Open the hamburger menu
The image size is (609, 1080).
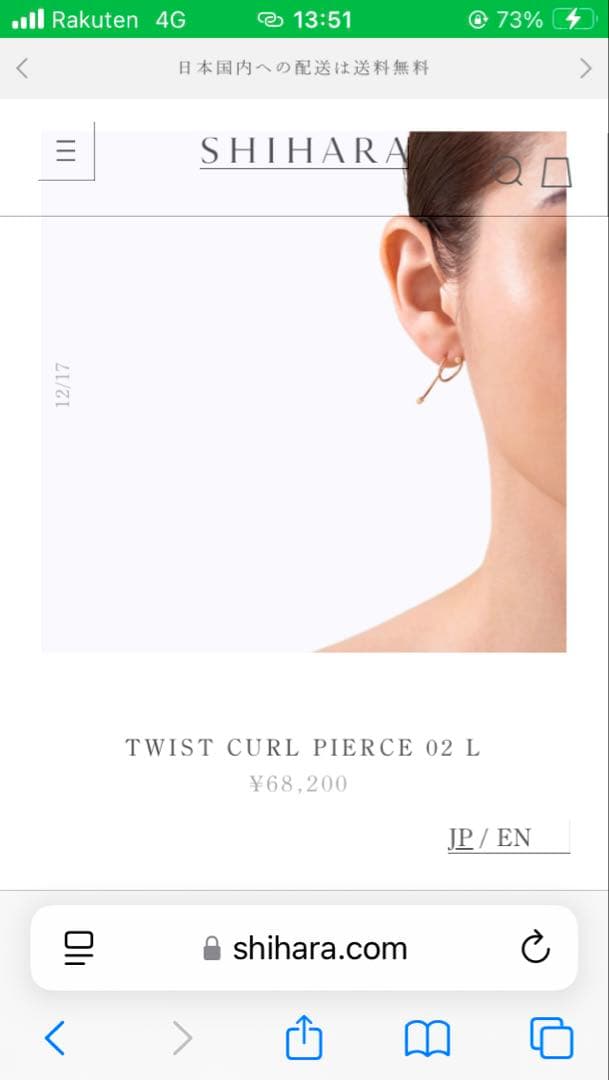[x=66, y=152]
